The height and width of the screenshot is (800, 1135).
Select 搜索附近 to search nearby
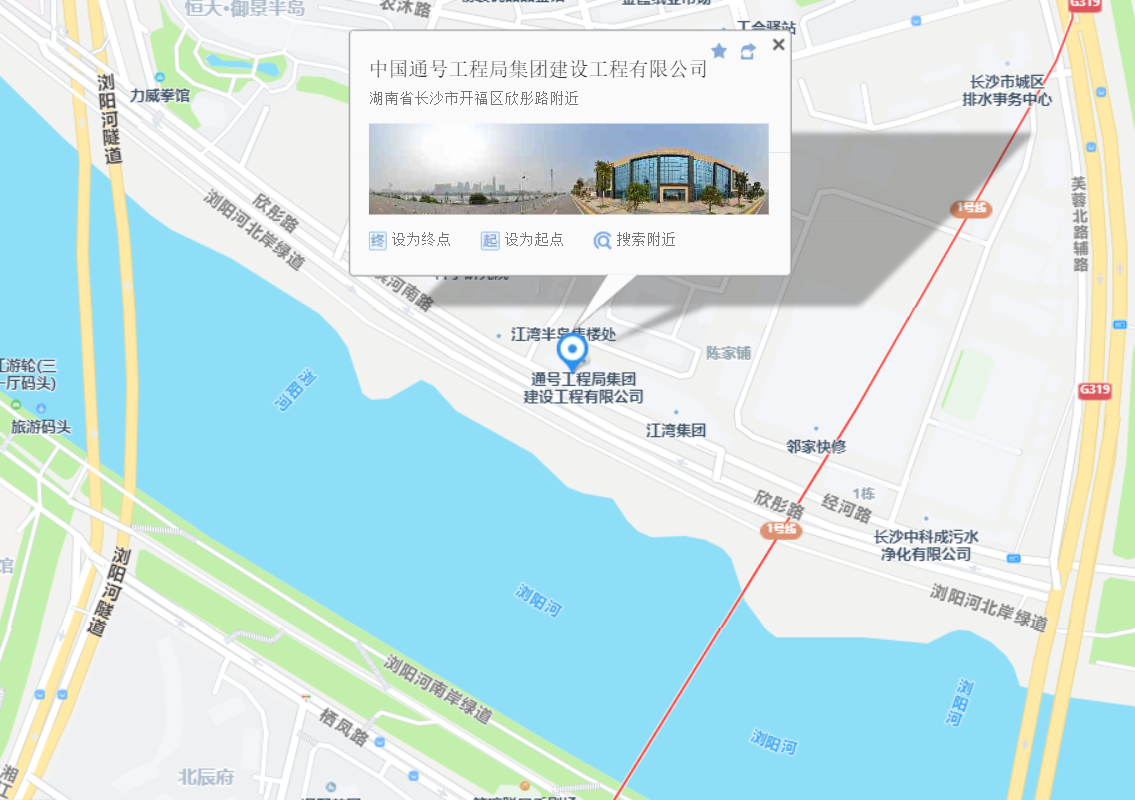tap(634, 240)
